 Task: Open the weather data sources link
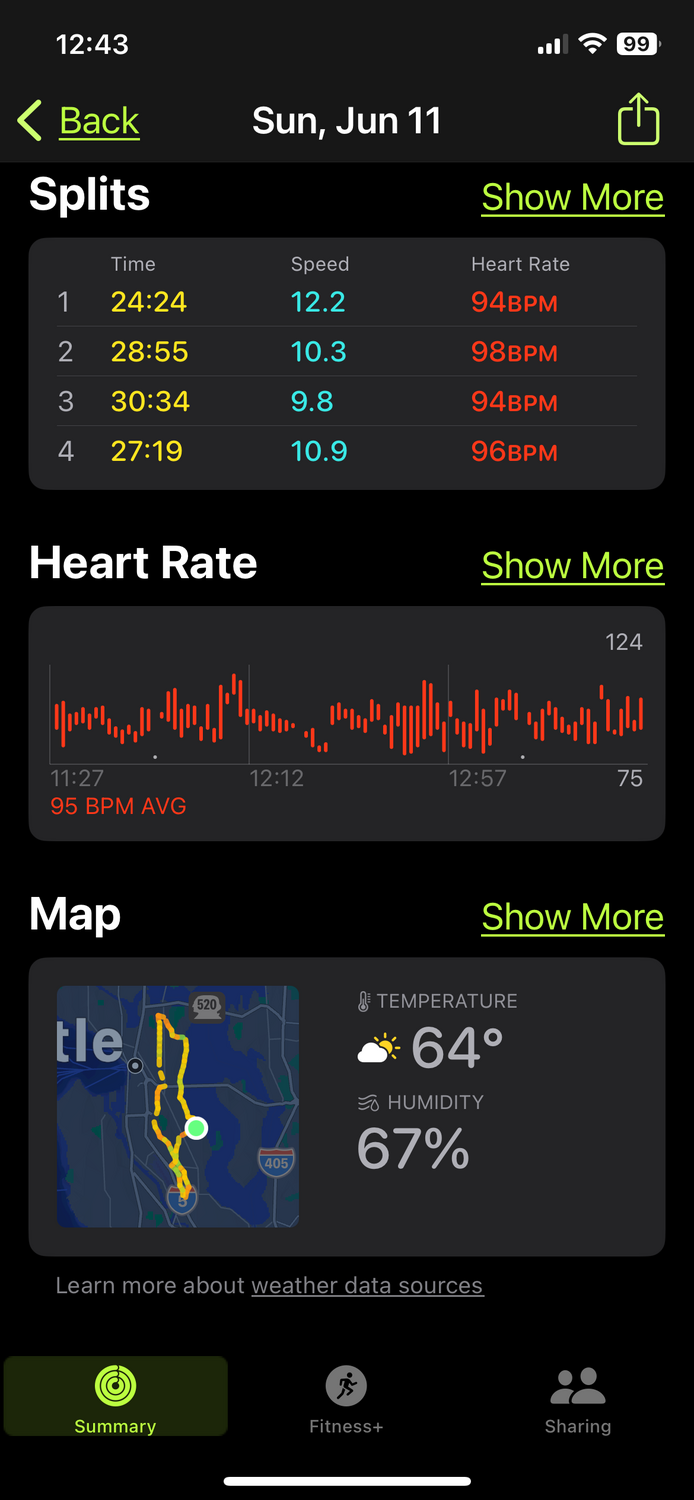coord(367,1285)
